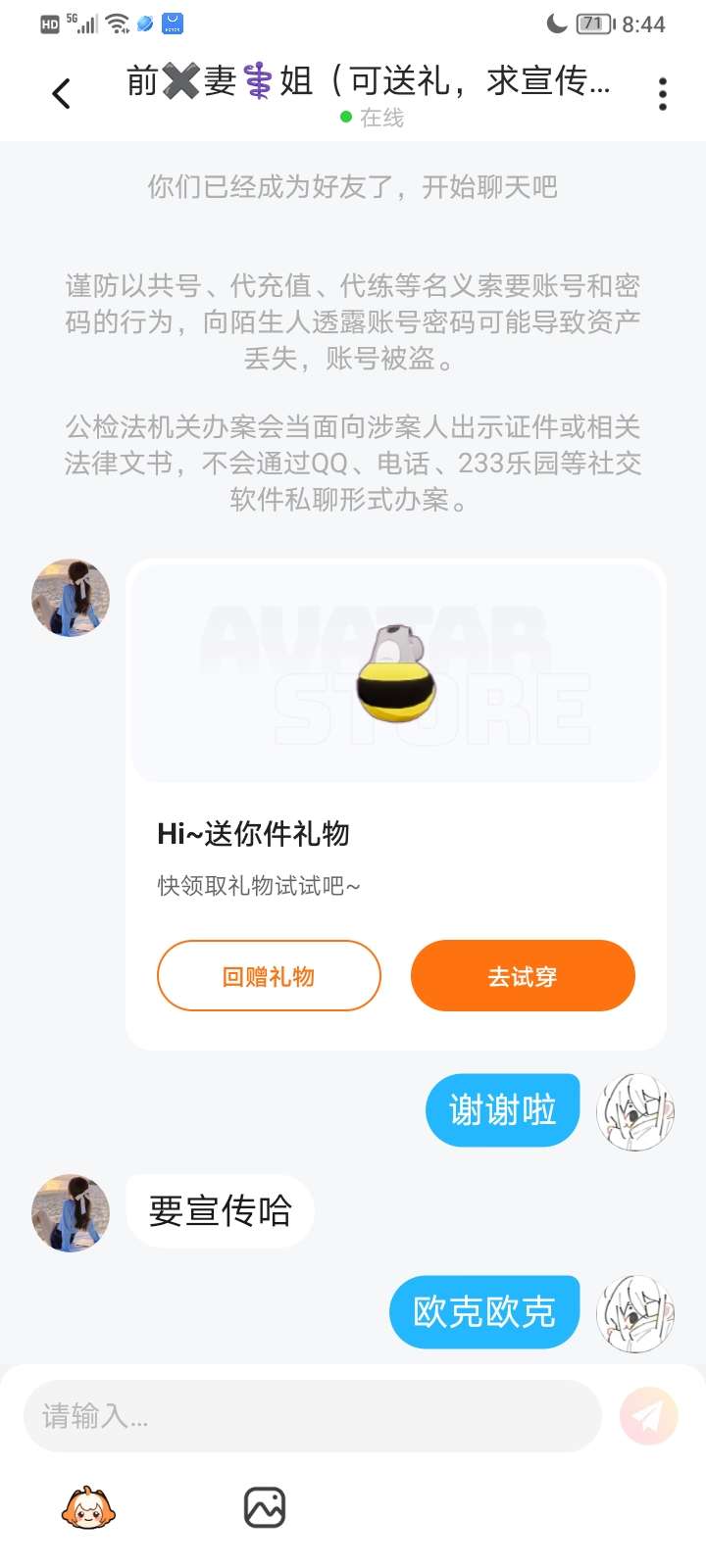Attach a picture using the image icon
This screenshot has width=706, height=1568.
[x=265, y=1508]
